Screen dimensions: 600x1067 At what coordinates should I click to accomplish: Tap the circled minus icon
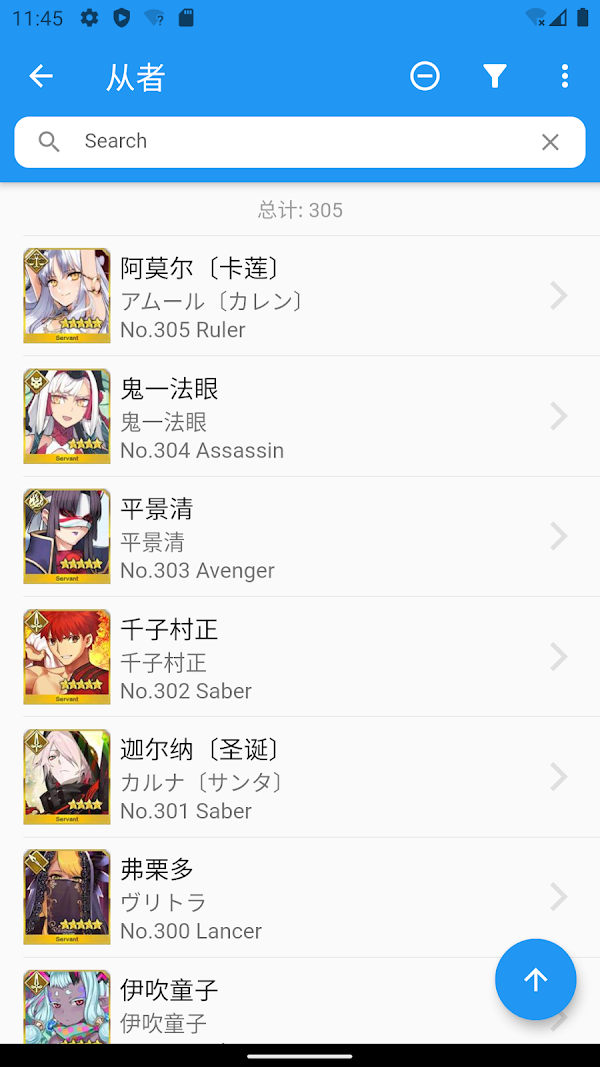425,76
